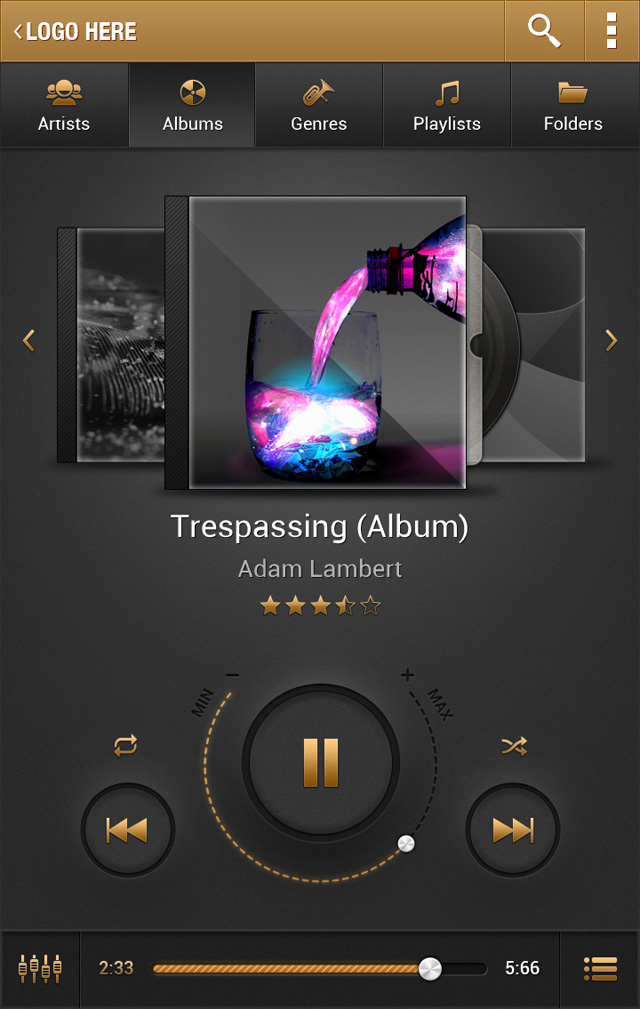Open the search icon

(544, 32)
